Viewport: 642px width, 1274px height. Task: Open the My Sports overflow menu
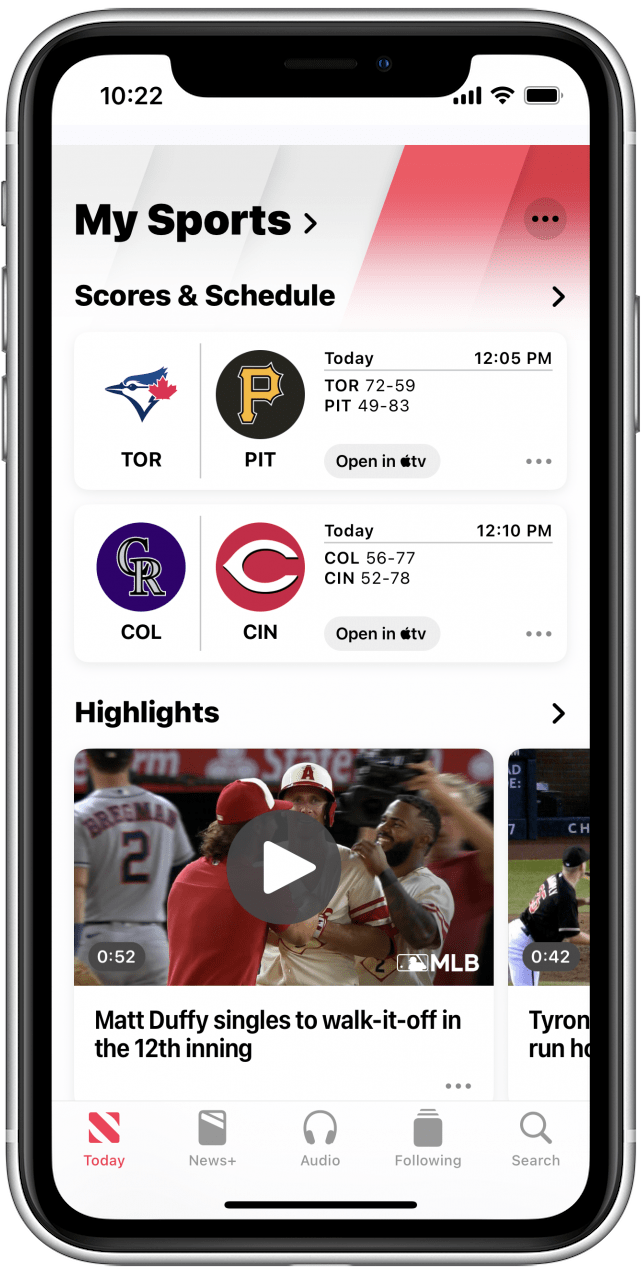545,219
